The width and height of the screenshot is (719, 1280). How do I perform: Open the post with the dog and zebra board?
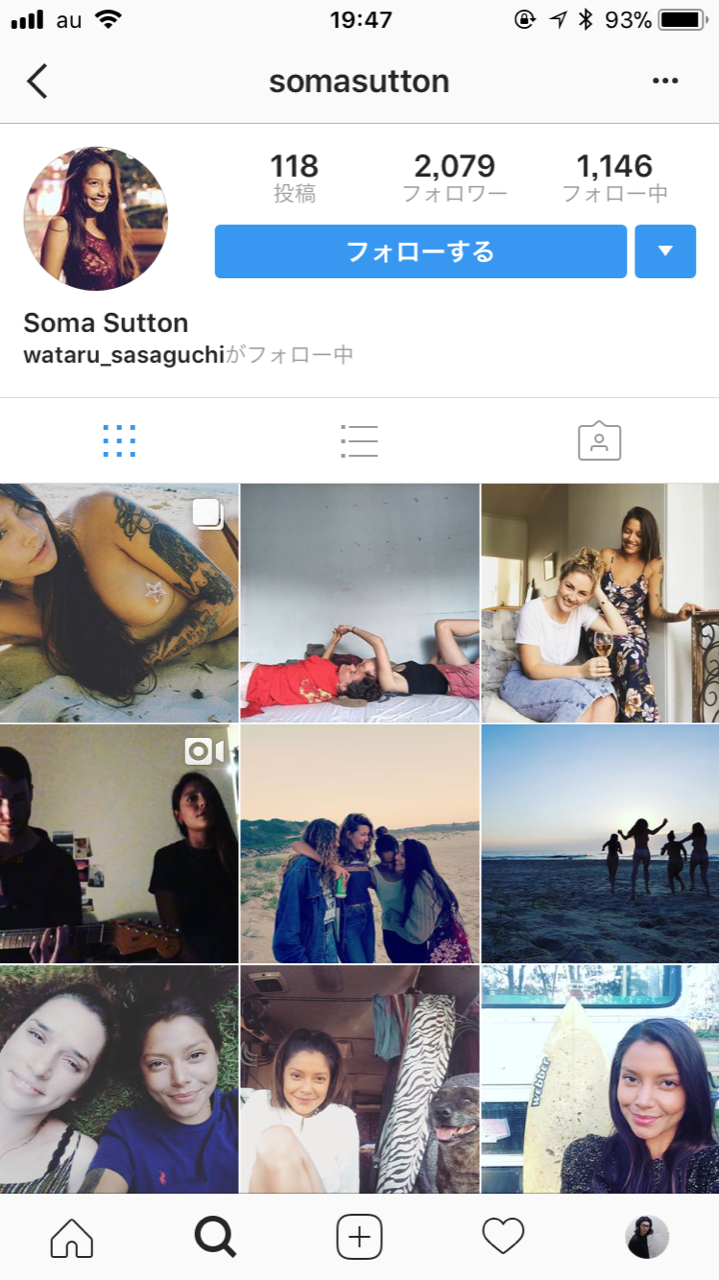(x=360, y=1079)
